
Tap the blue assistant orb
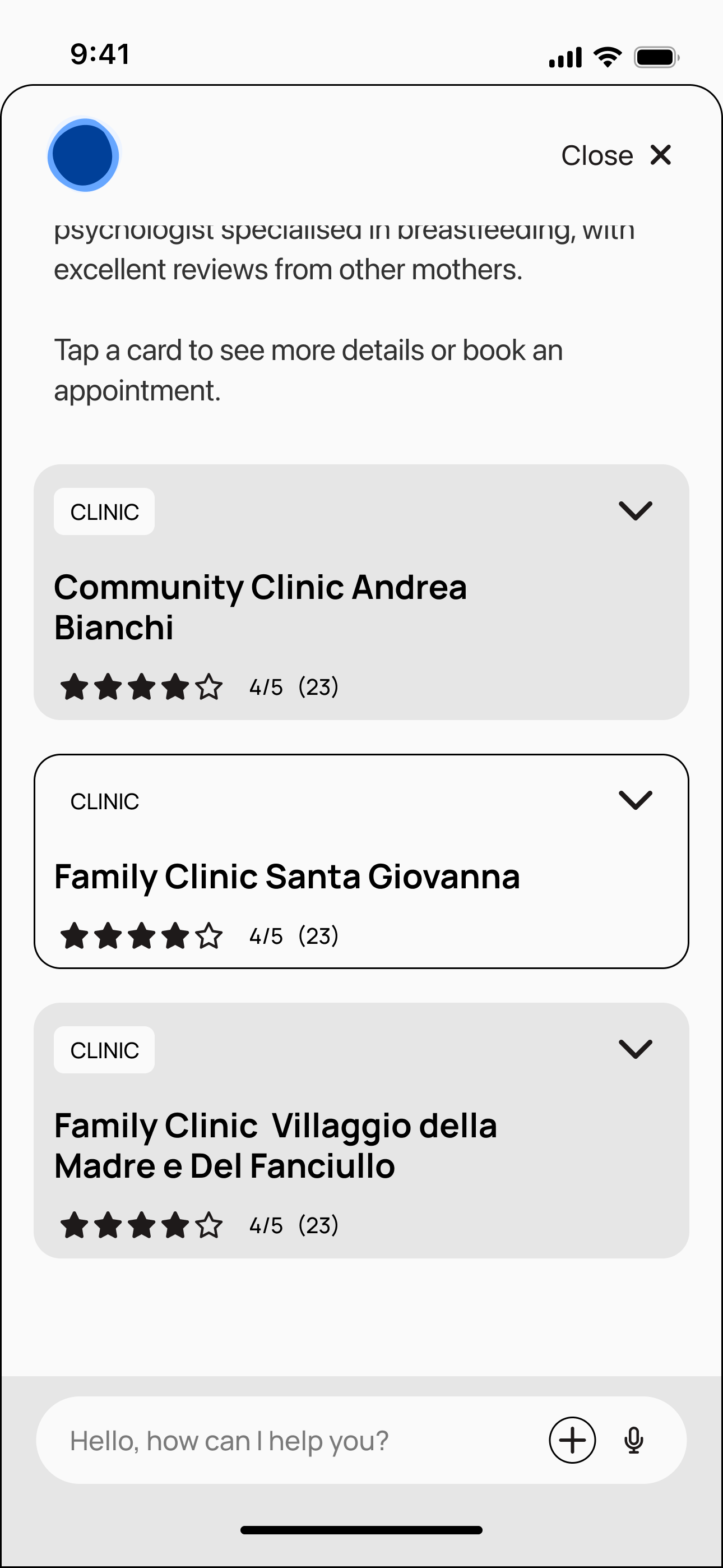point(84,155)
